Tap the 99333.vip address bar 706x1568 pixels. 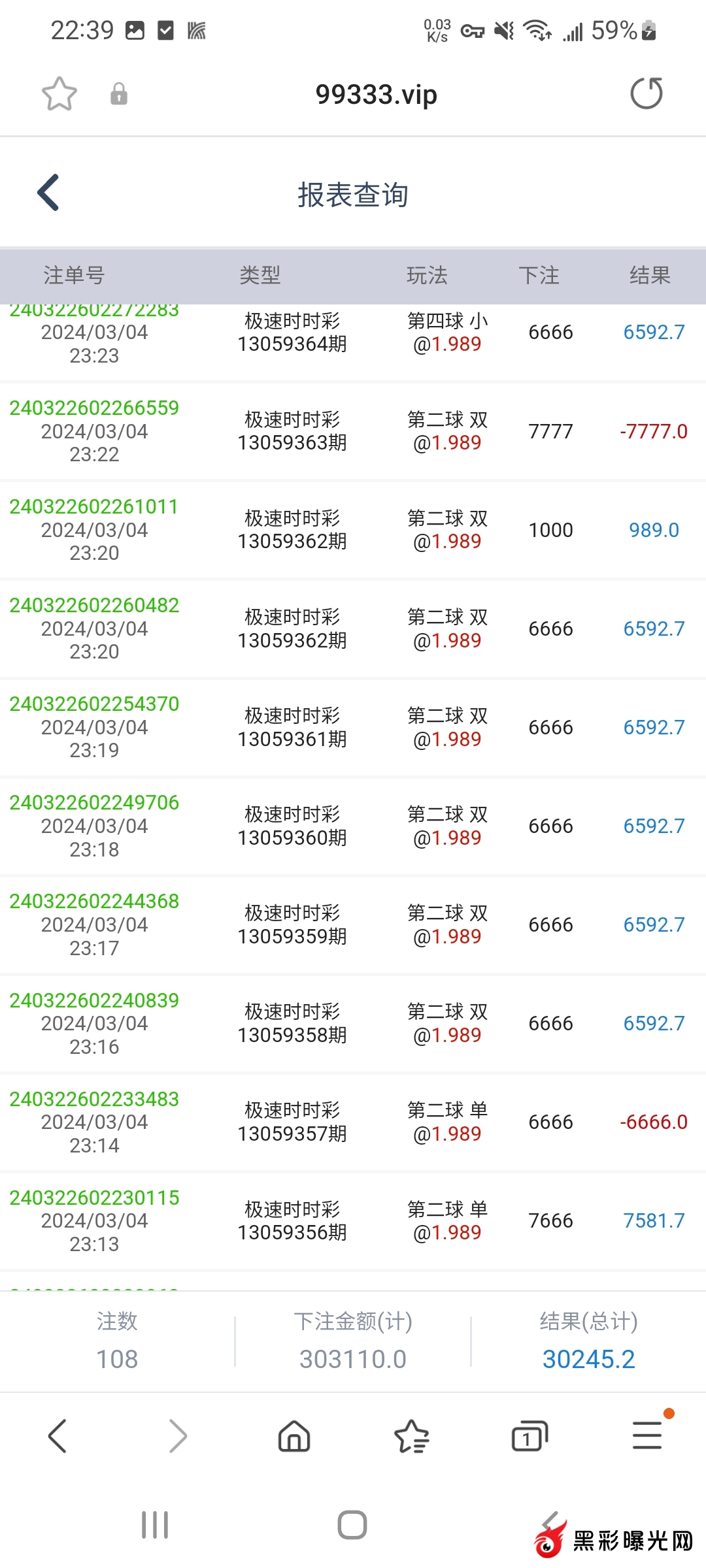pos(376,94)
